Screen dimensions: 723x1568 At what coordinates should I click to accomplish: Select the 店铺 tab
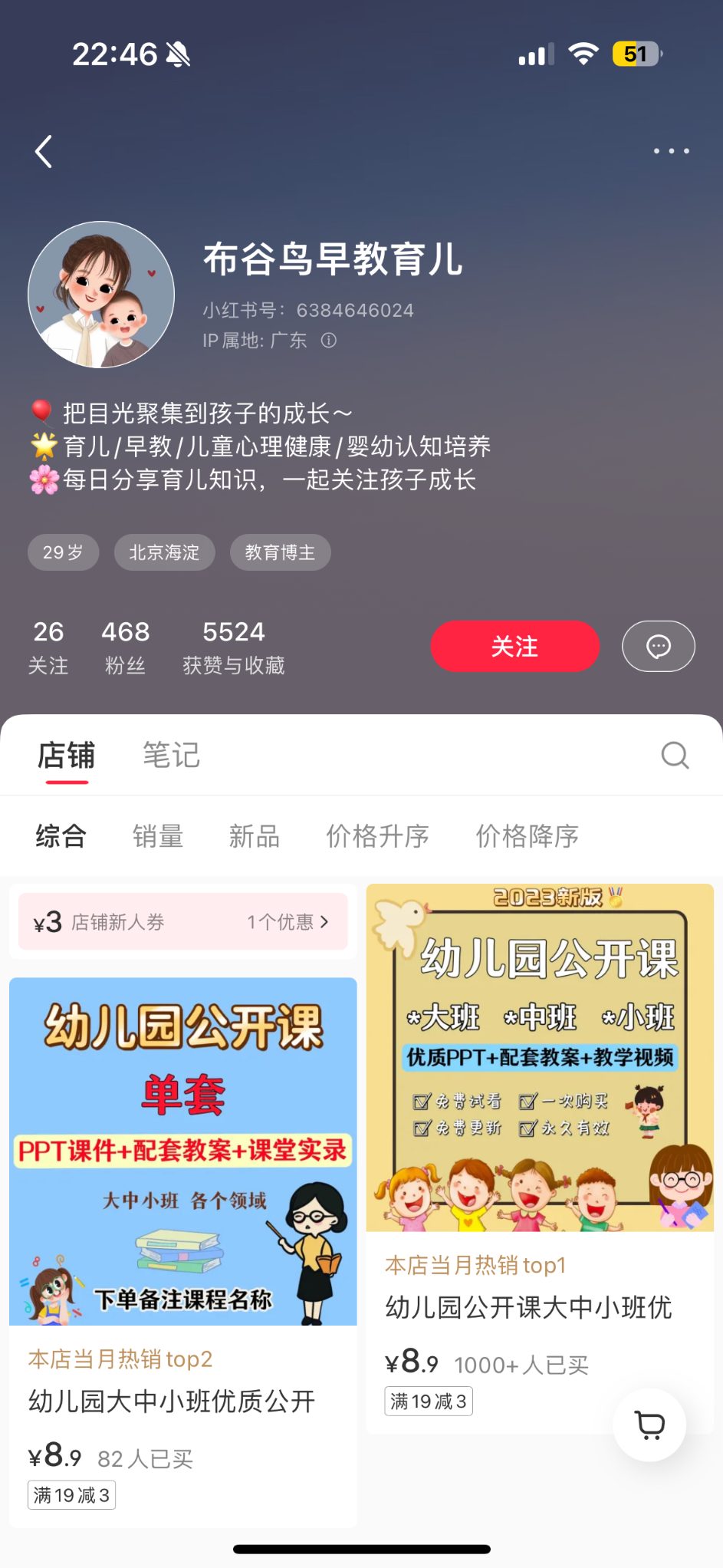pos(67,755)
